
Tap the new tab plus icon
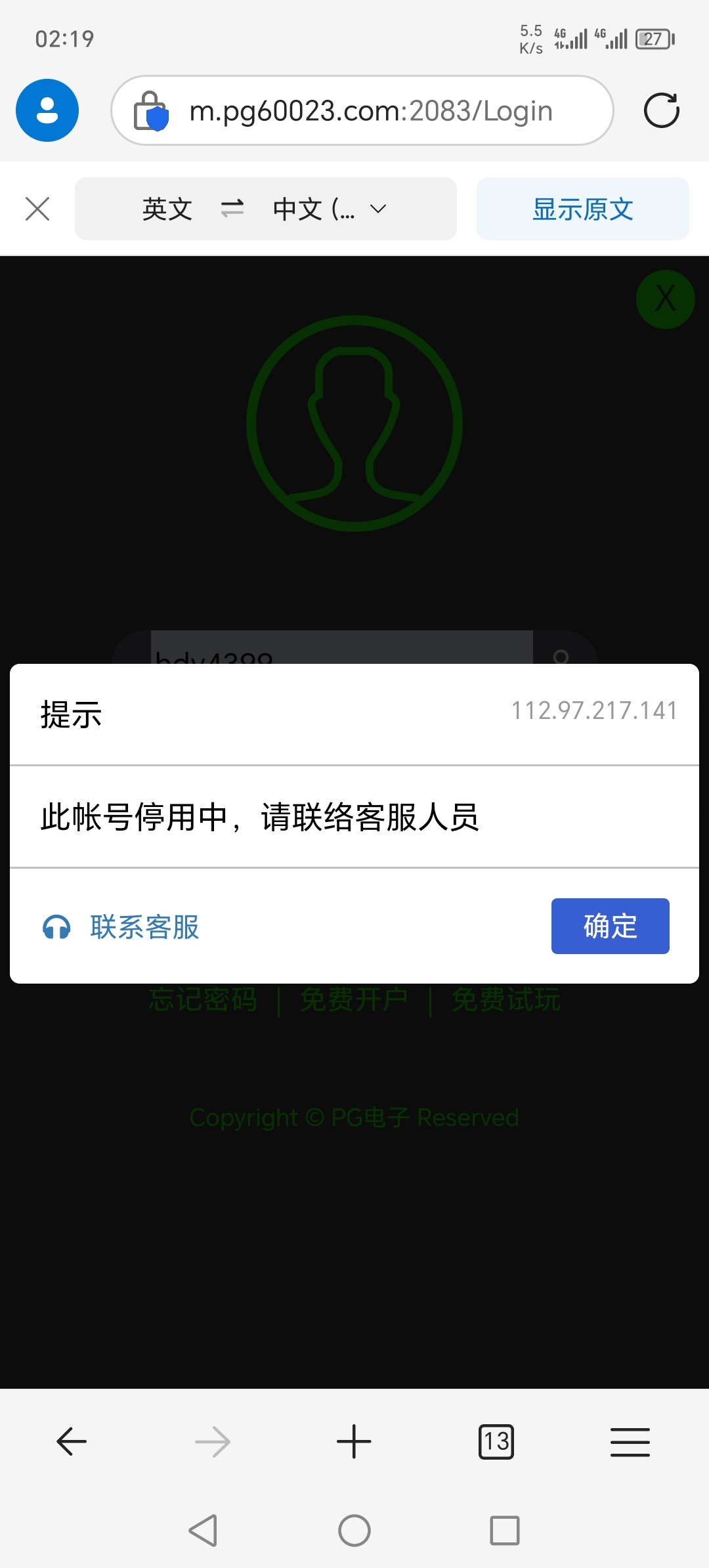(x=354, y=1442)
